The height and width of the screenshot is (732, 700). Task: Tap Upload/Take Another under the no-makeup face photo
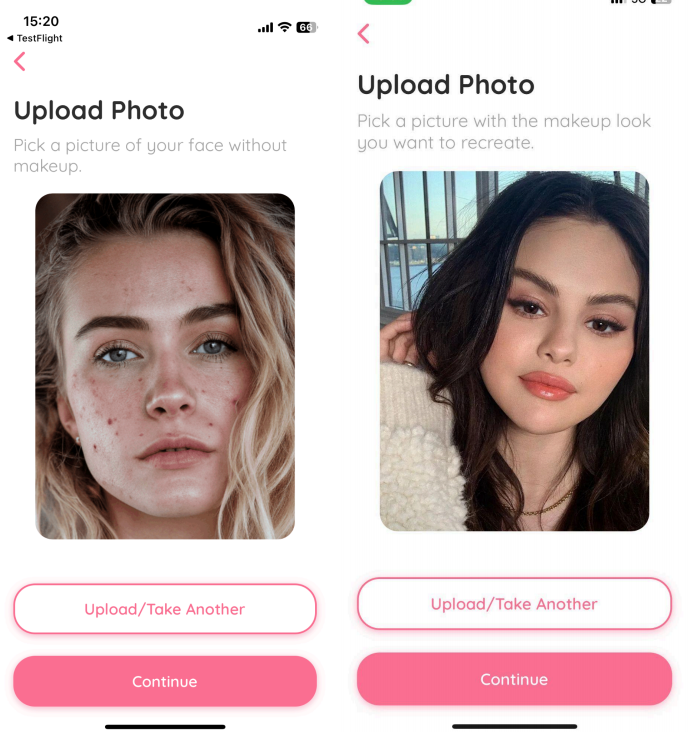pos(164,609)
